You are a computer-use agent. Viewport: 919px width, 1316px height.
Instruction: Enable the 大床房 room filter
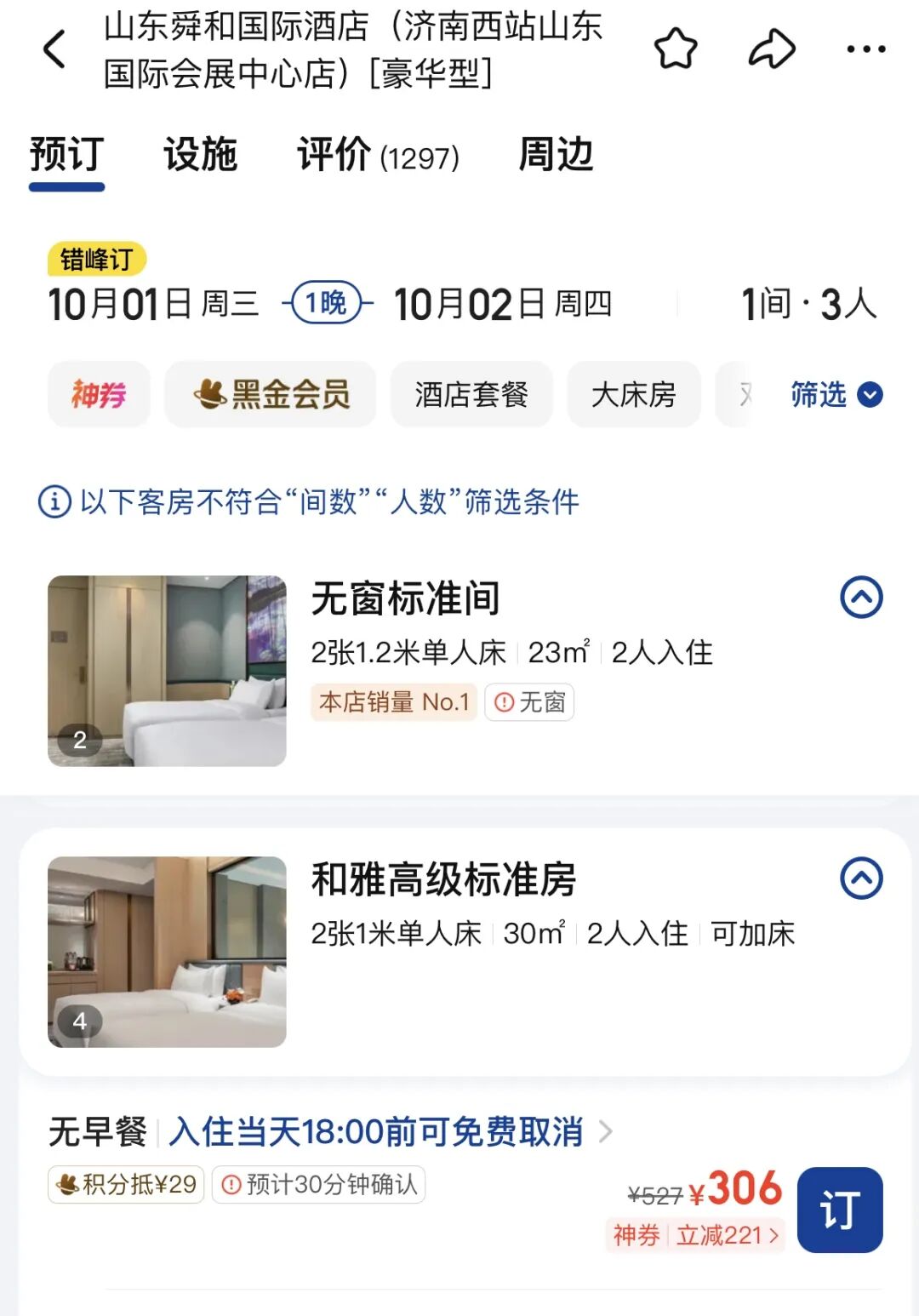click(635, 394)
